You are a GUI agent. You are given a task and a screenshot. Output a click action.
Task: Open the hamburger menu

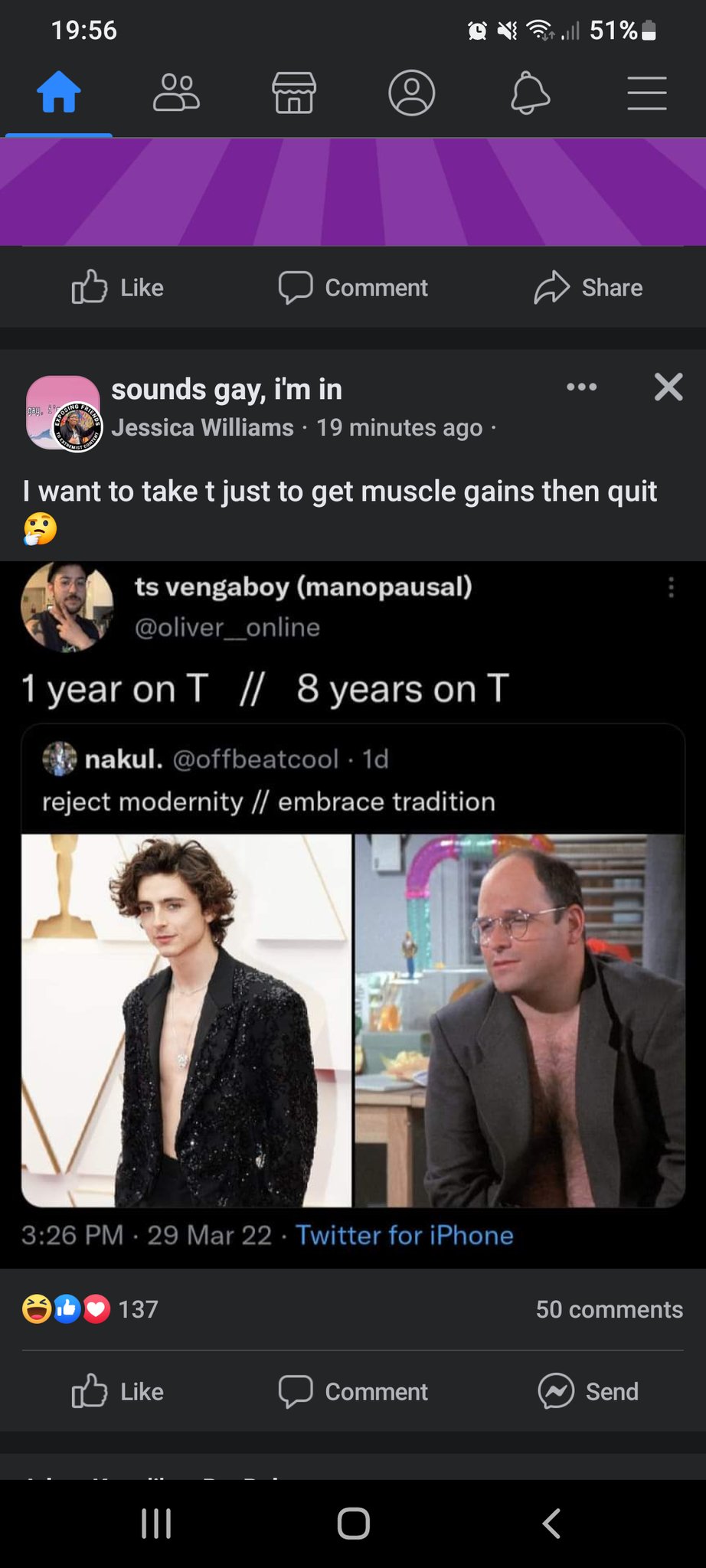[647, 93]
